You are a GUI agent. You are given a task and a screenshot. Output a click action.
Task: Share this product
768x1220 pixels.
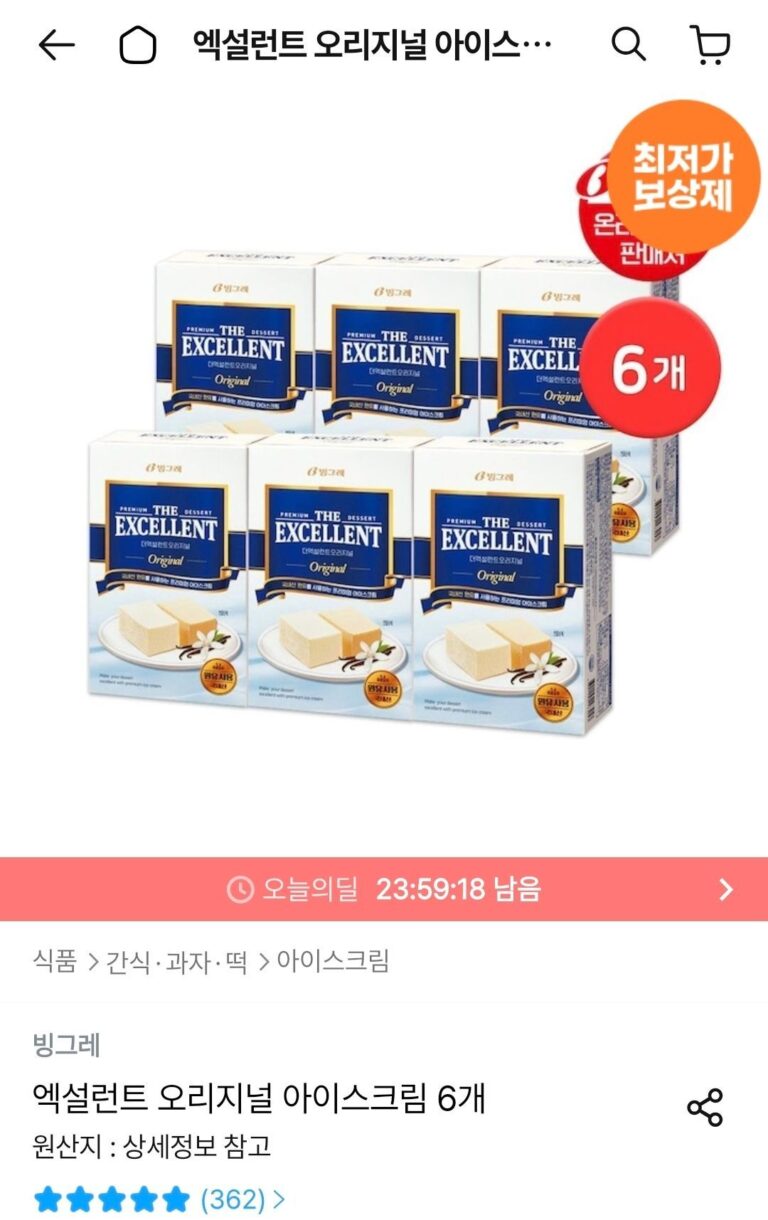pos(705,1108)
